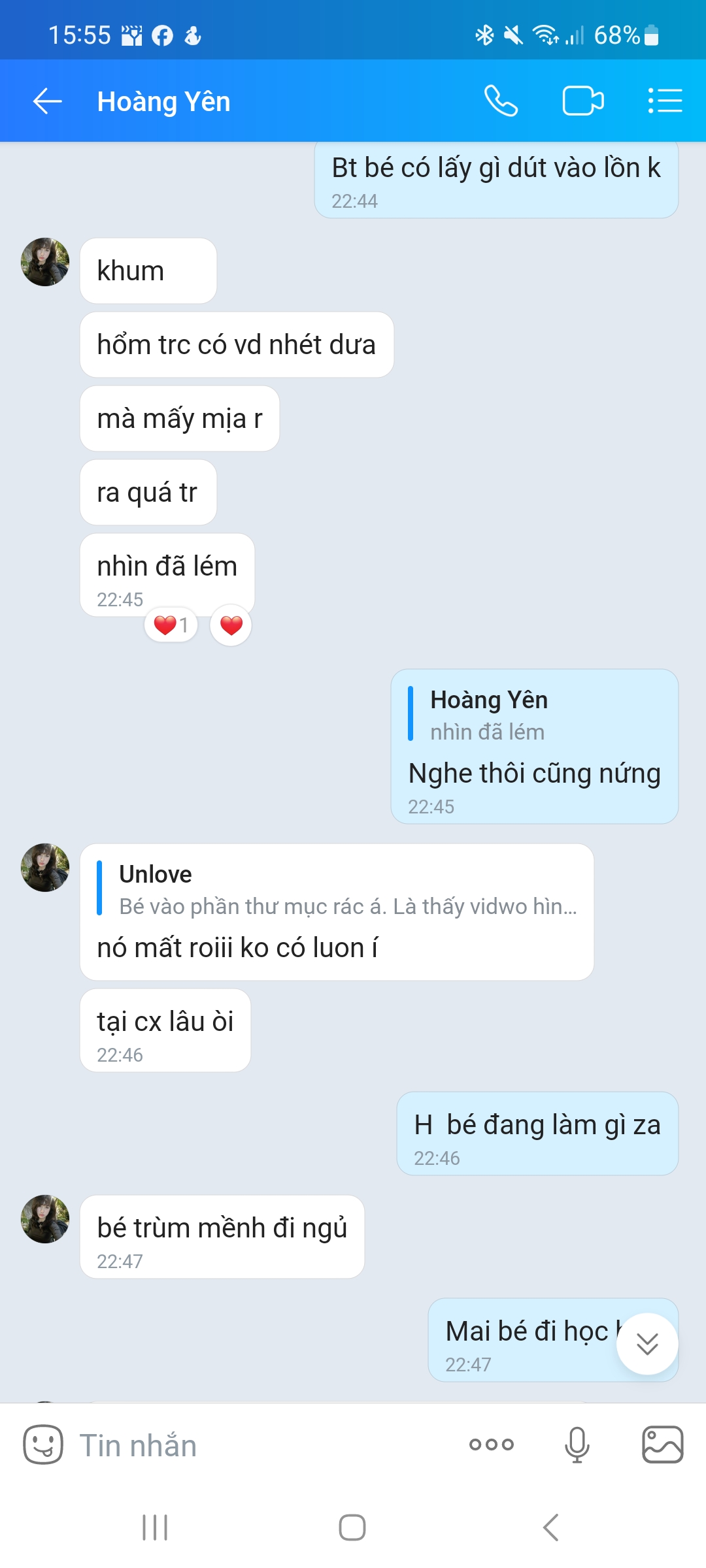The width and height of the screenshot is (706, 1568).
Task: Record a voice message
Action: pos(577,1445)
